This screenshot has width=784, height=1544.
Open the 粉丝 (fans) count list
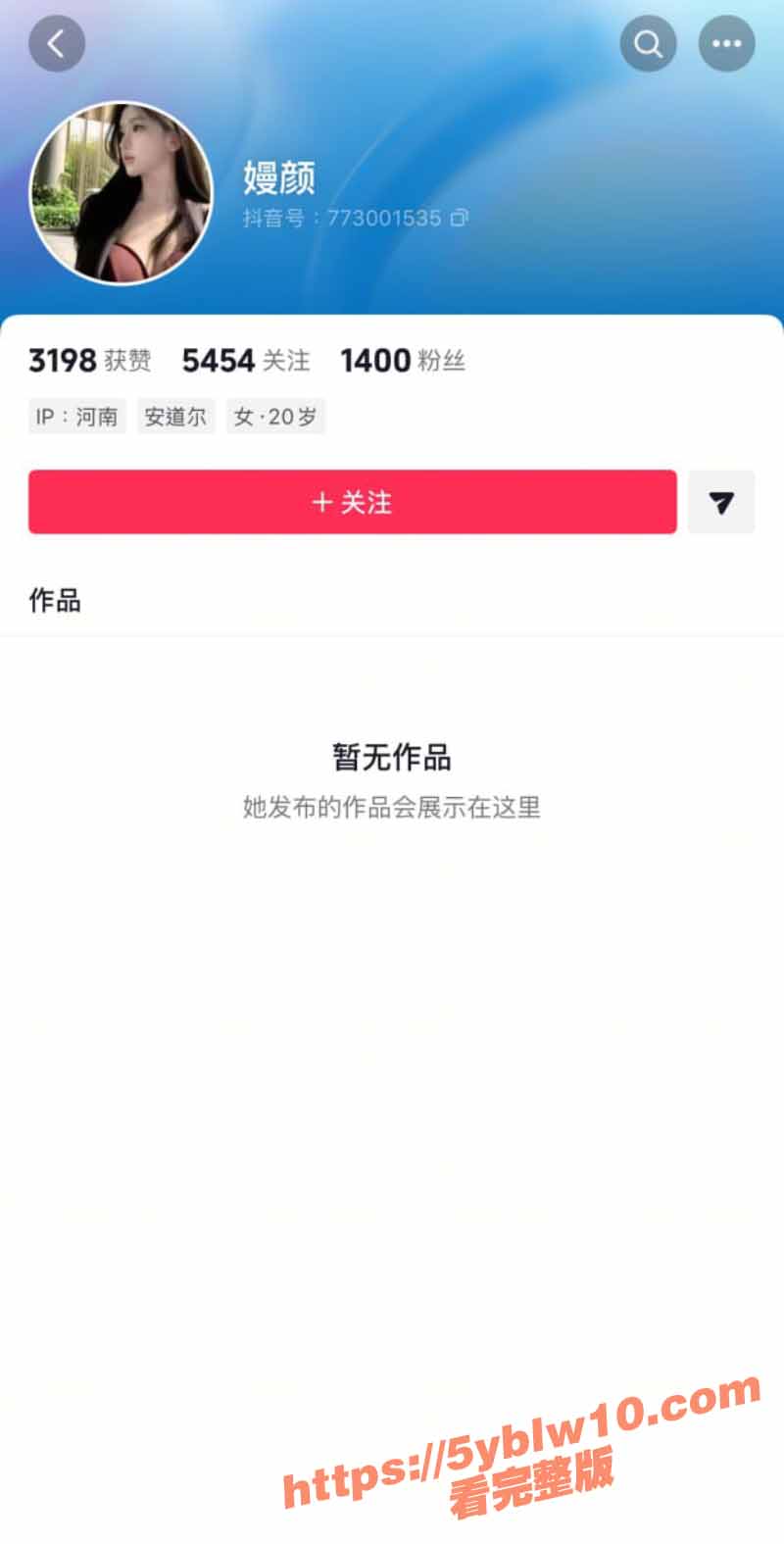pyautogui.click(x=404, y=361)
